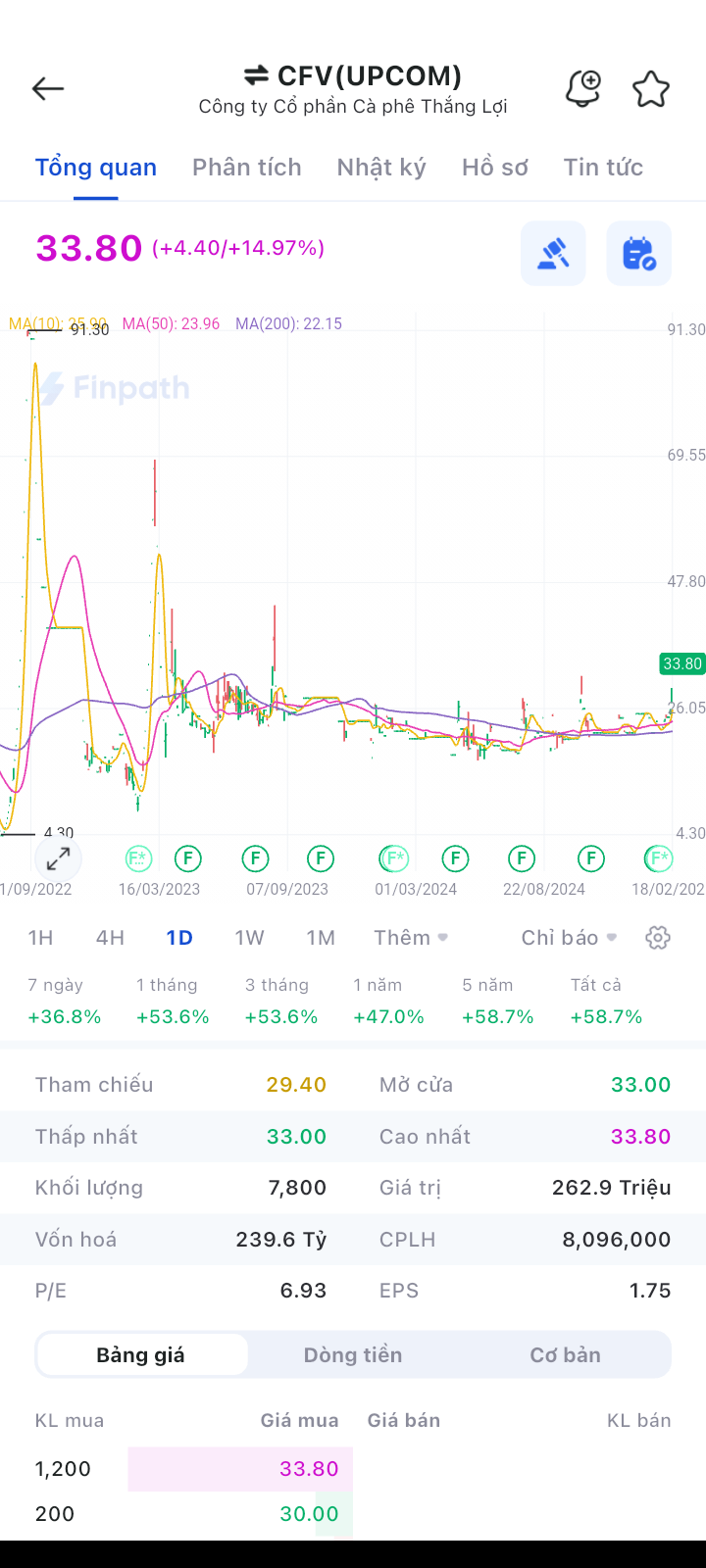View the Hồ sơ tab

click(x=495, y=168)
